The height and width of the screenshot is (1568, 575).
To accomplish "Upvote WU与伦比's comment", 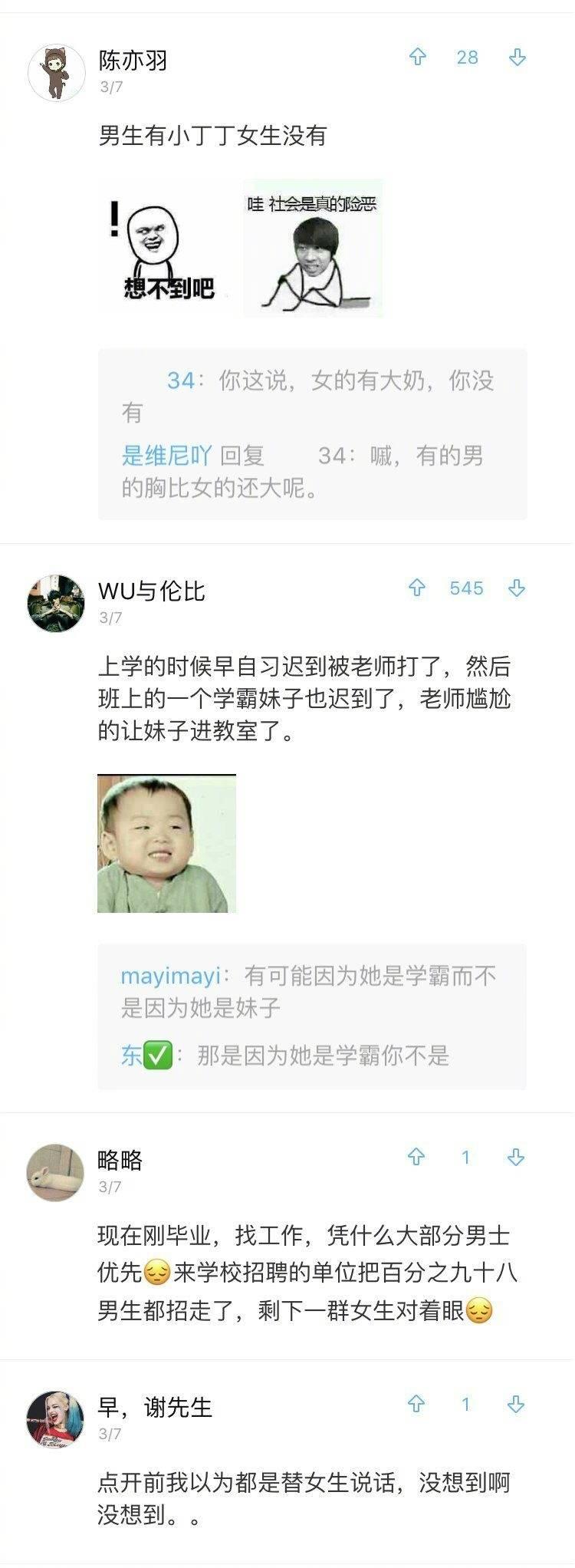I will [x=416, y=588].
